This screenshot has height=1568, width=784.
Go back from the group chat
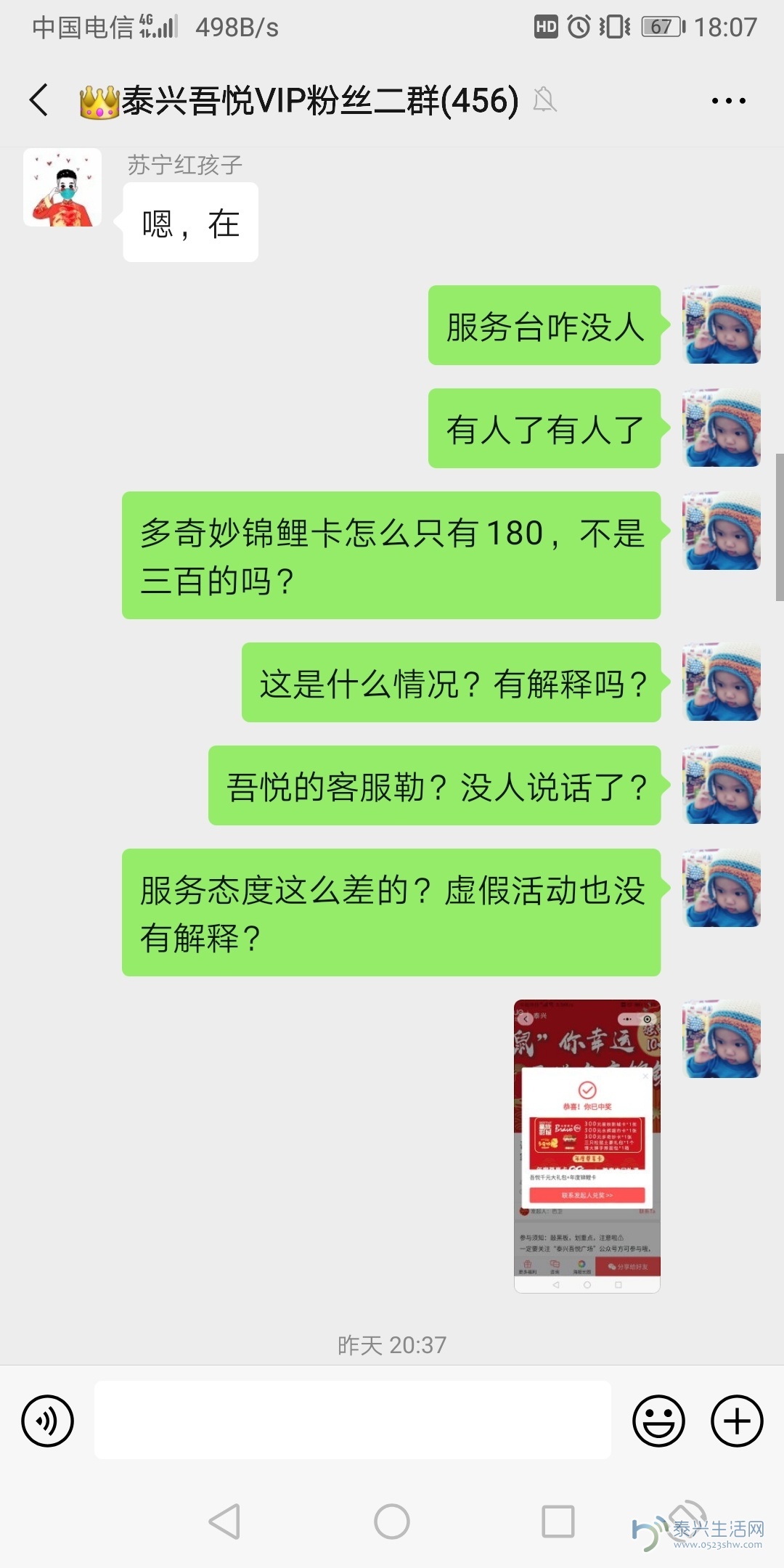click(x=39, y=100)
